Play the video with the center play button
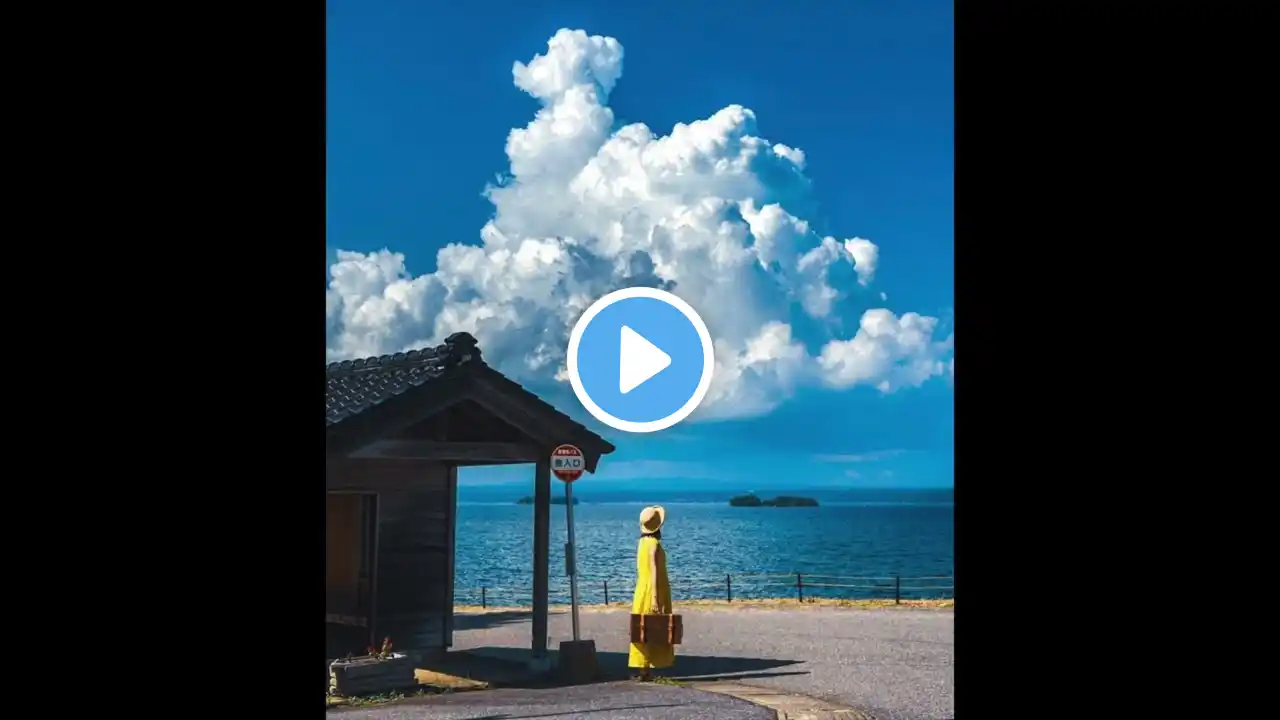The image size is (1280, 720). tap(640, 360)
